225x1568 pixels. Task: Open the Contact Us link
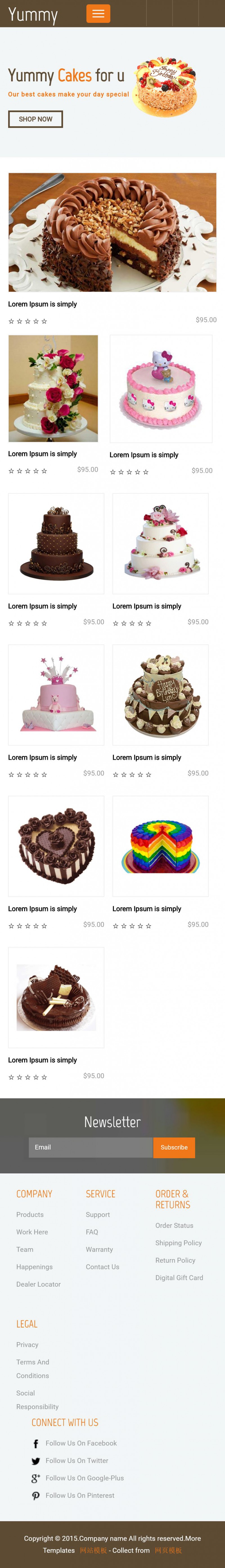(x=102, y=1267)
